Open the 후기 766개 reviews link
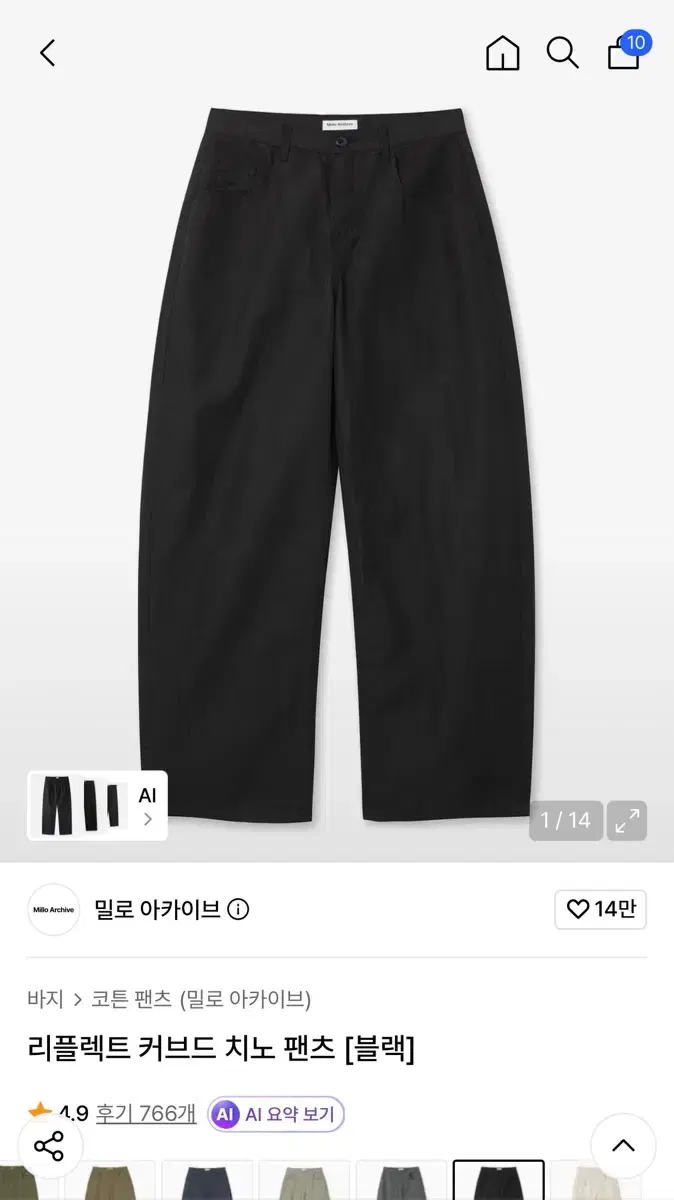 click(146, 1113)
